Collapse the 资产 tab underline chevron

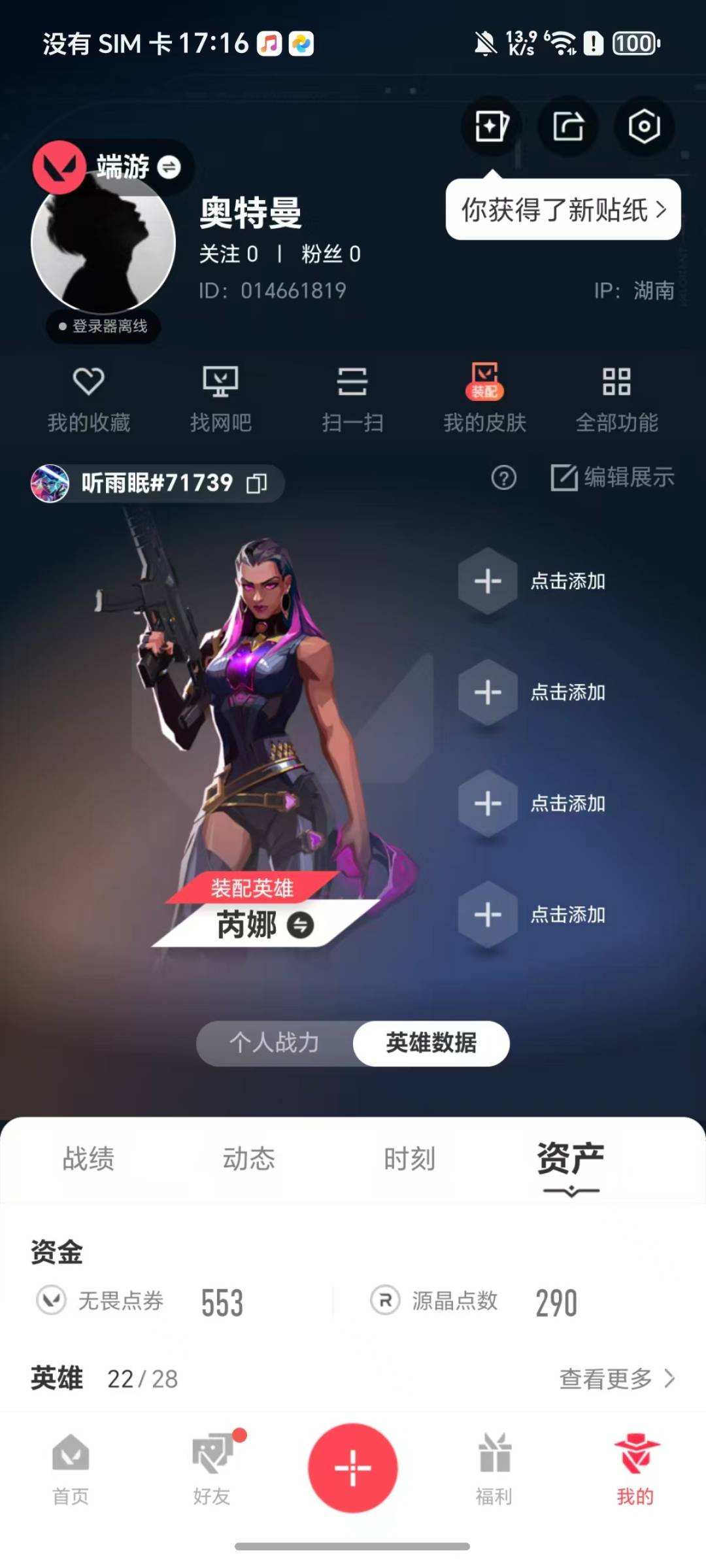[571, 1194]
